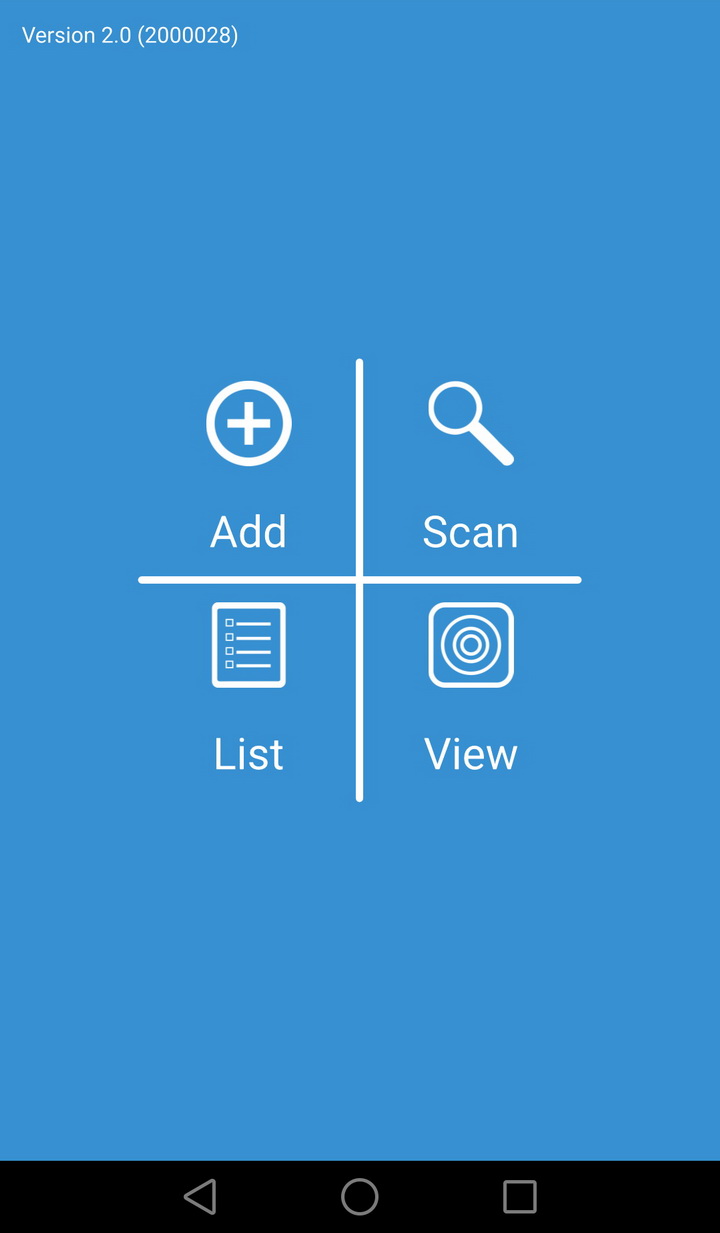Open the recent apps overview
The width and height of the screenshot is (720, 1233).
520,1196
